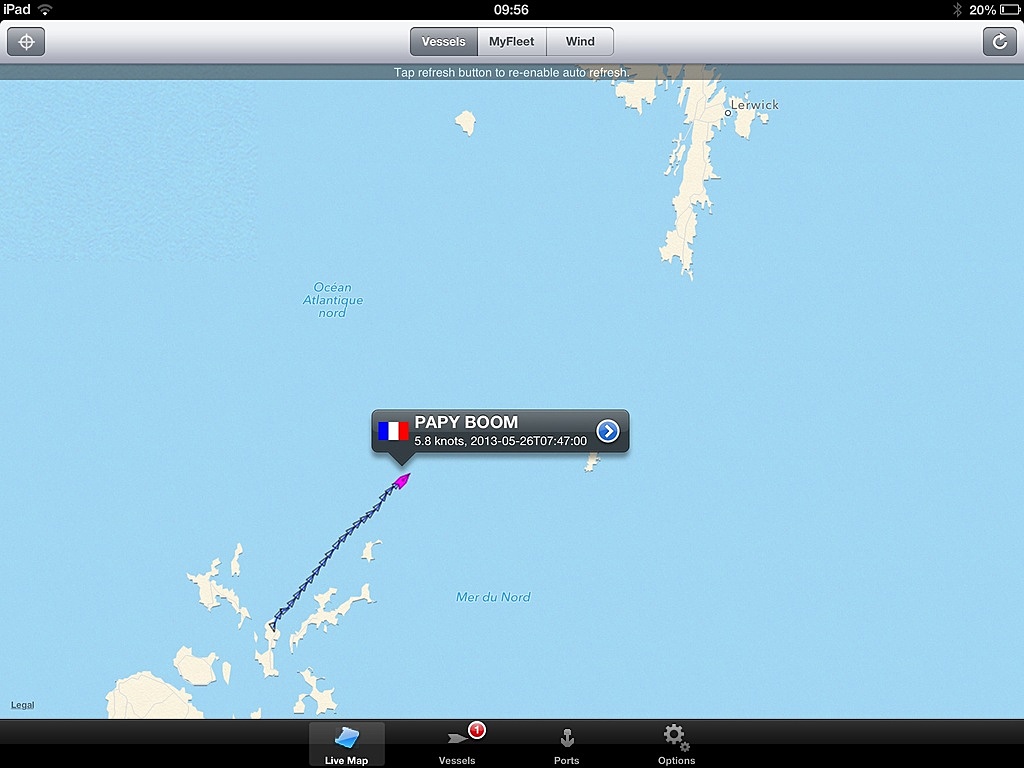Refresh the live map
1024x768 pixels.
point(998,42)
